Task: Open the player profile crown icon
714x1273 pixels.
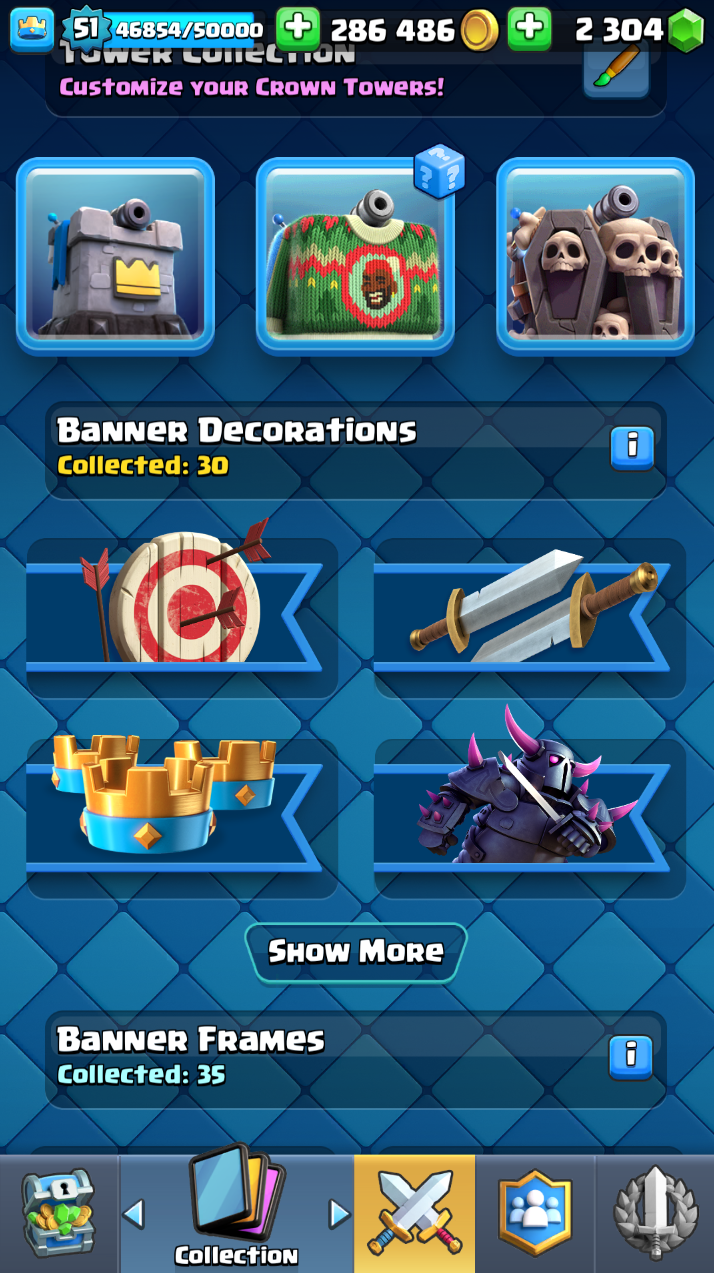Action: [31, 29]
